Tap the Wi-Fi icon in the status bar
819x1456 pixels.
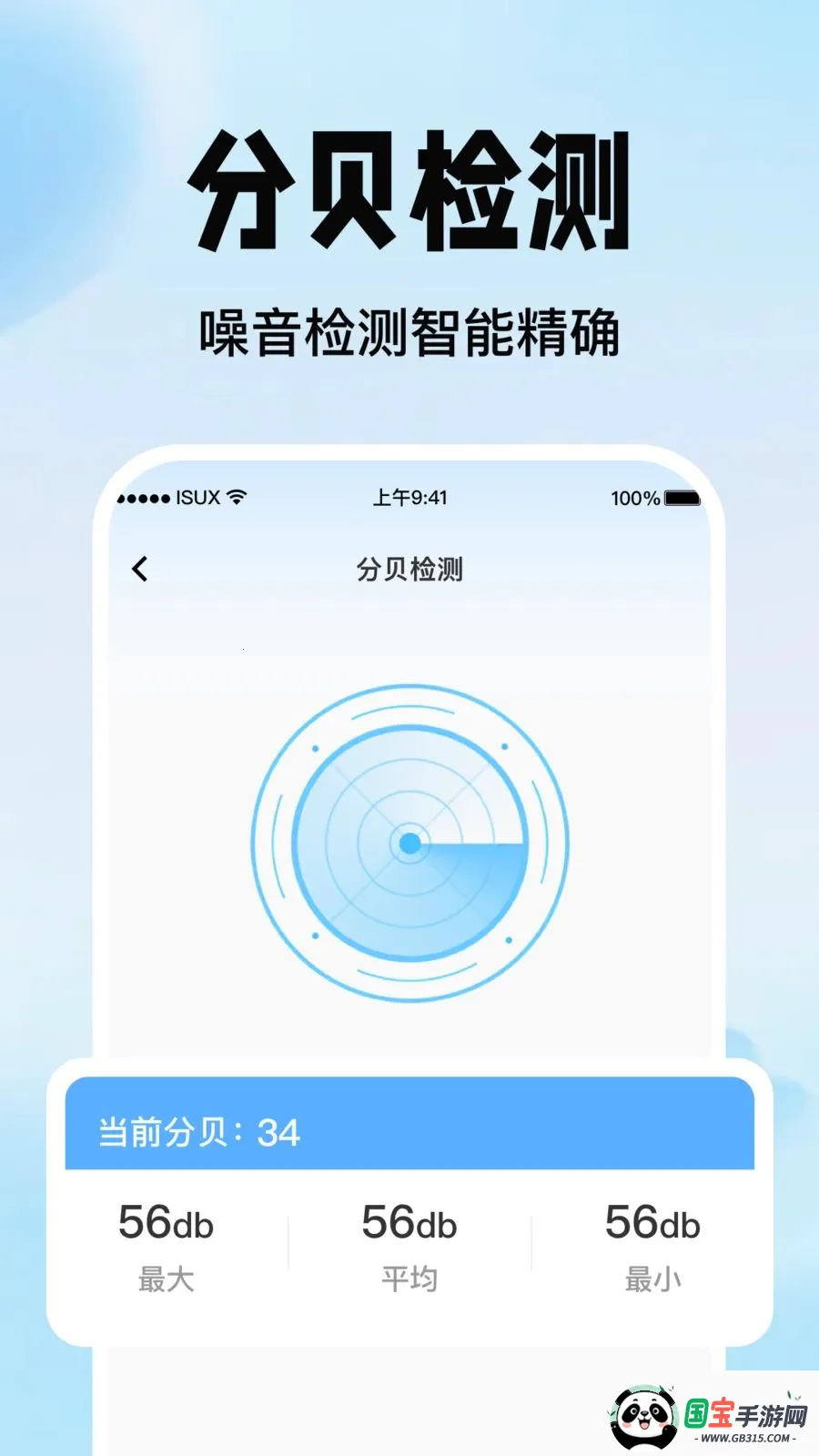point(238,498)
